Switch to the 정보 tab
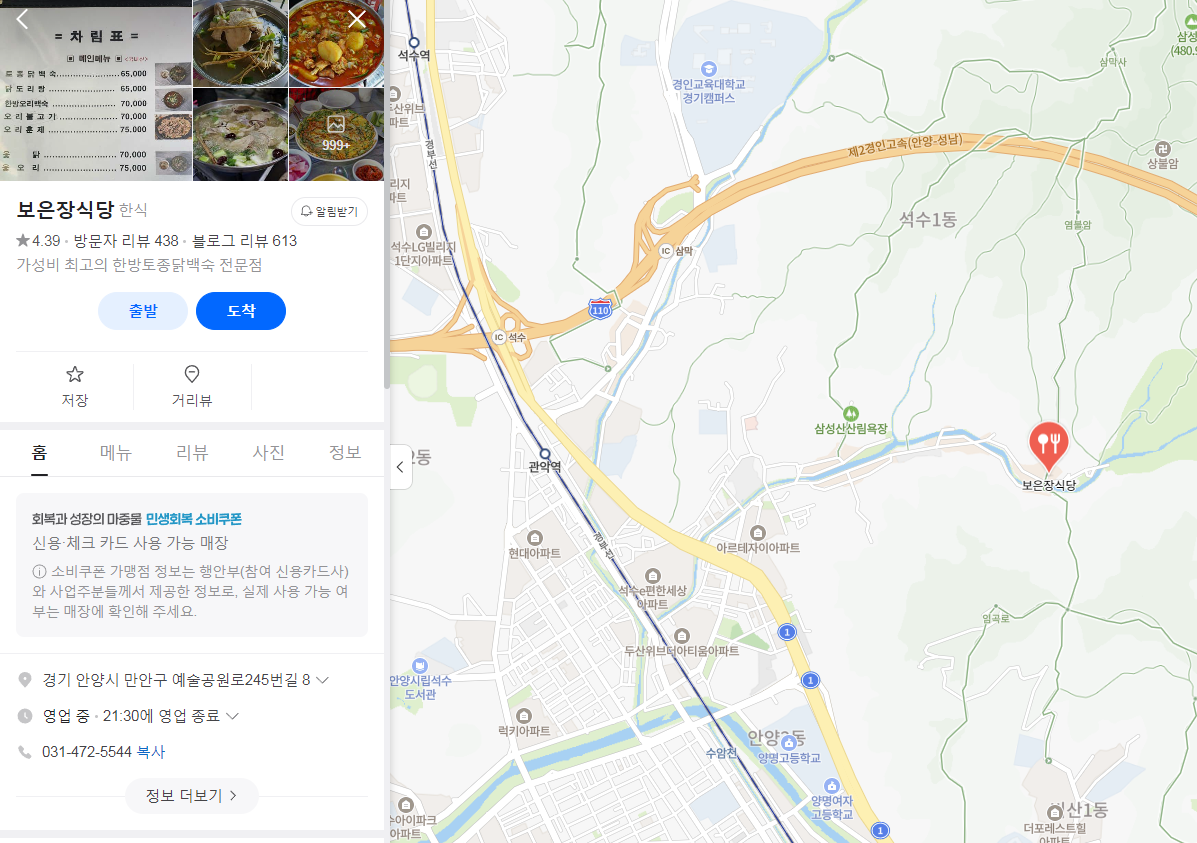 (345, 452)
